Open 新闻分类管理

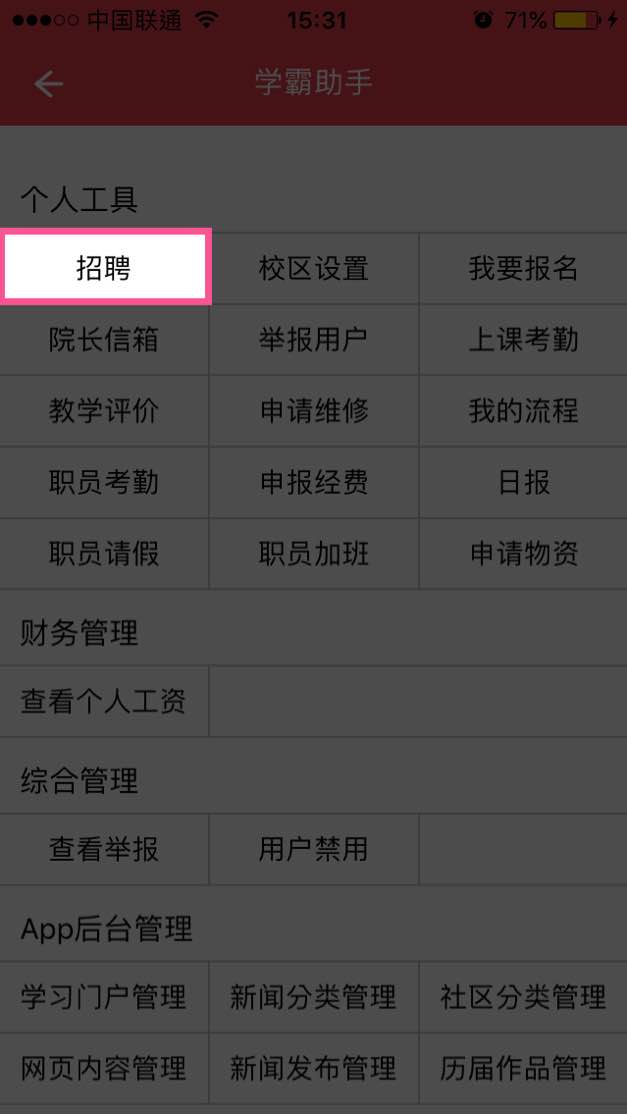point(313,997)
